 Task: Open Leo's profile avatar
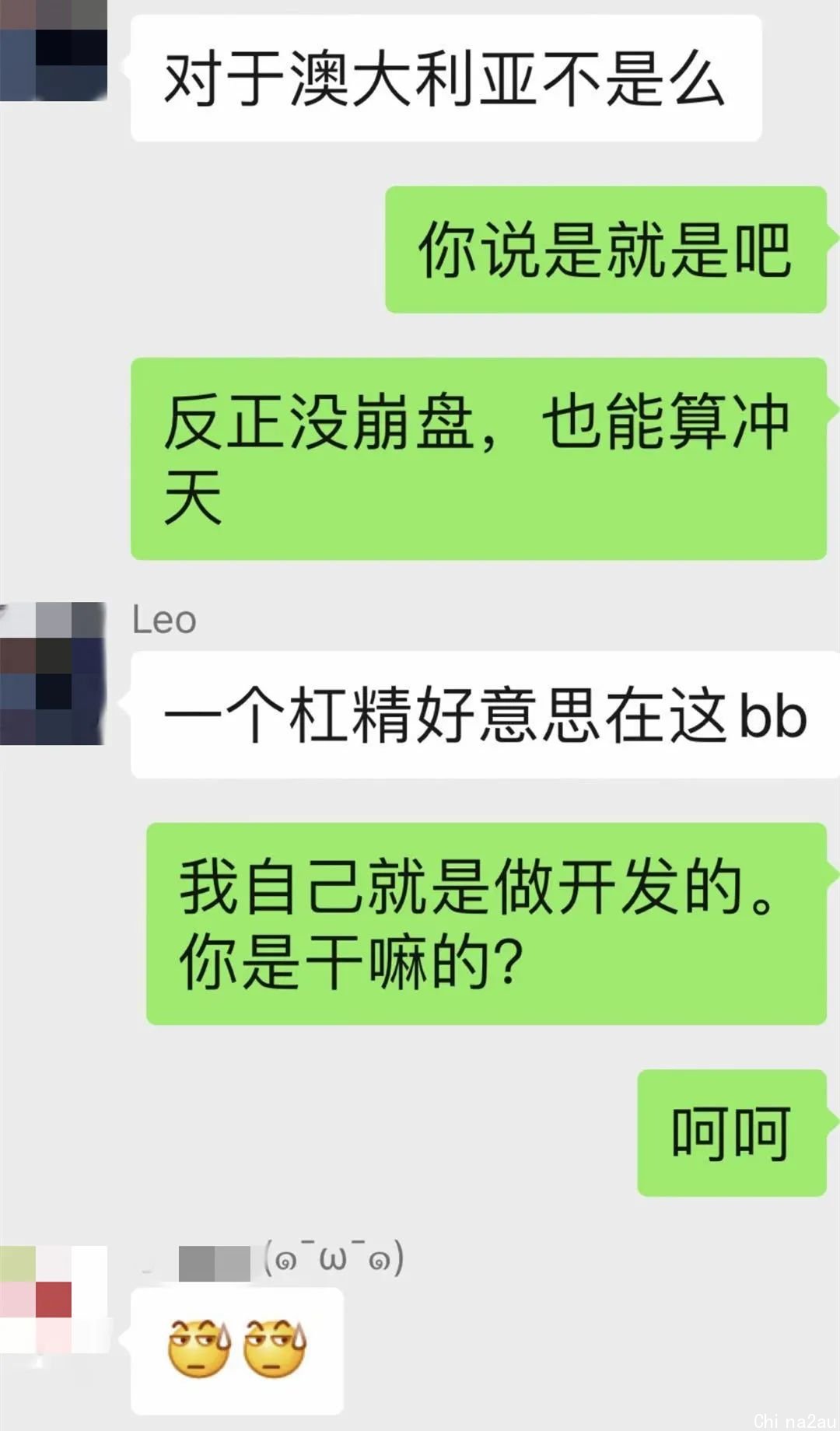[x=53, y=674]
